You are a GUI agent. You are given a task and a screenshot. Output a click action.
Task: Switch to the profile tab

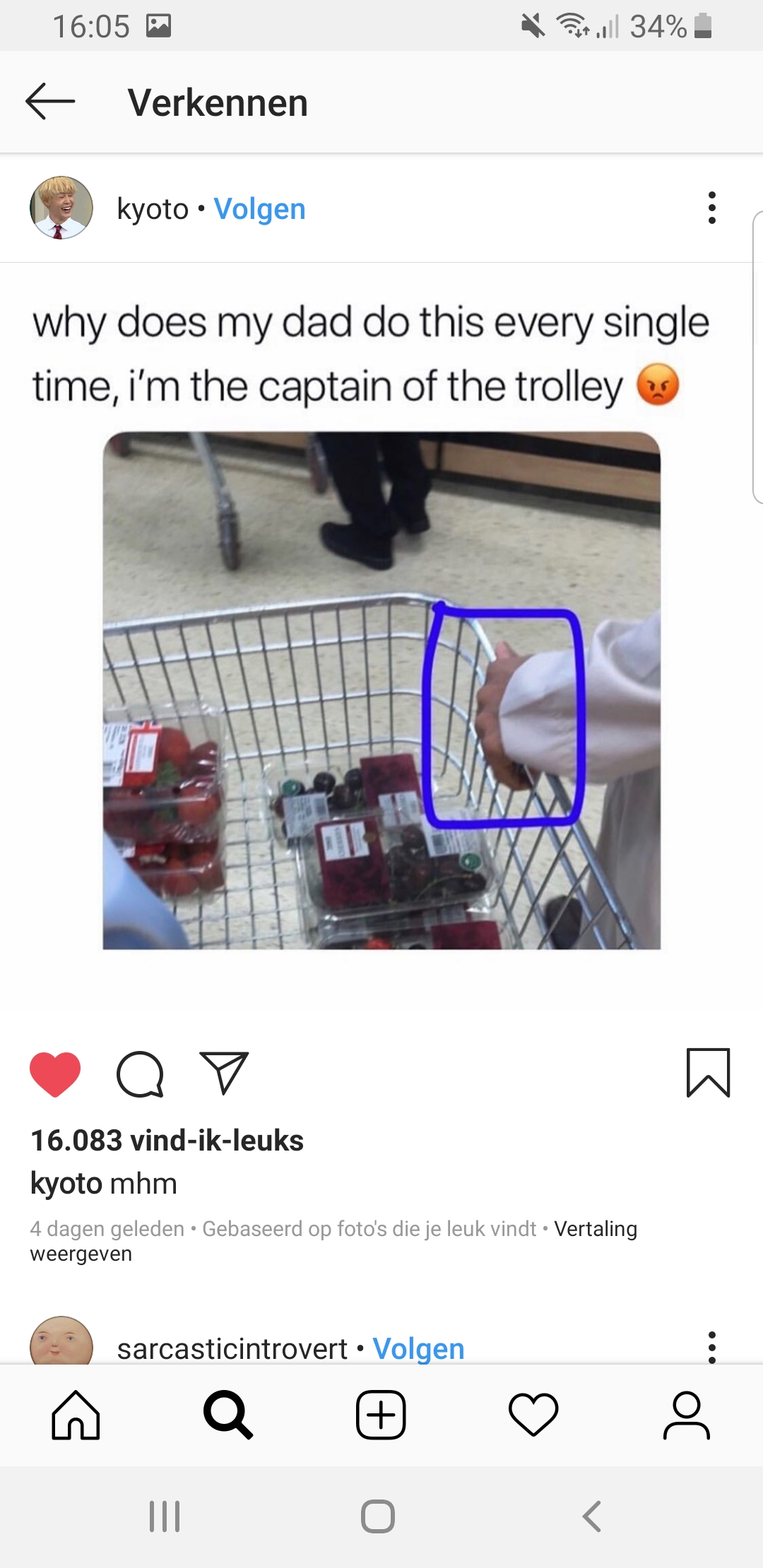tap(686, 1415)
